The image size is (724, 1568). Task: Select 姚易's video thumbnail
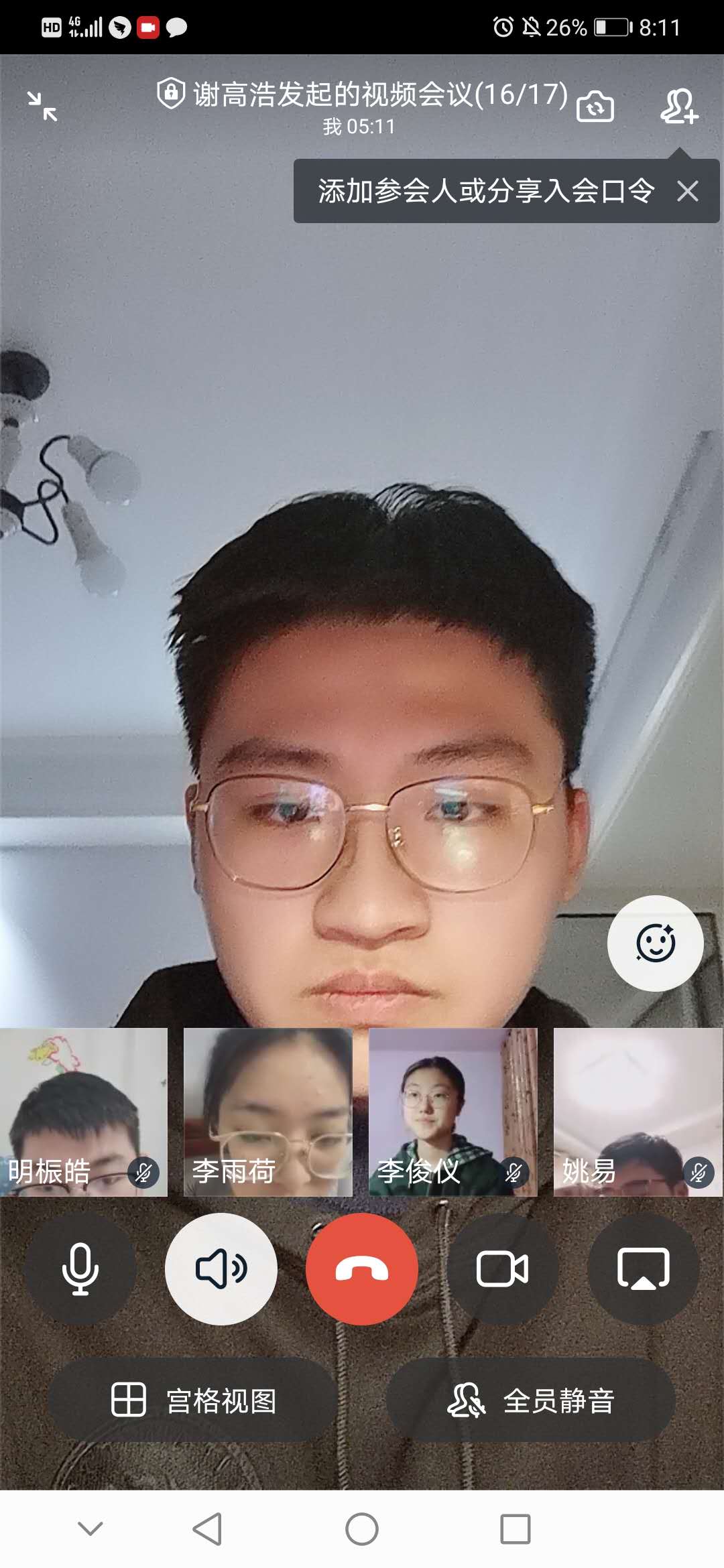(638, 1112)
